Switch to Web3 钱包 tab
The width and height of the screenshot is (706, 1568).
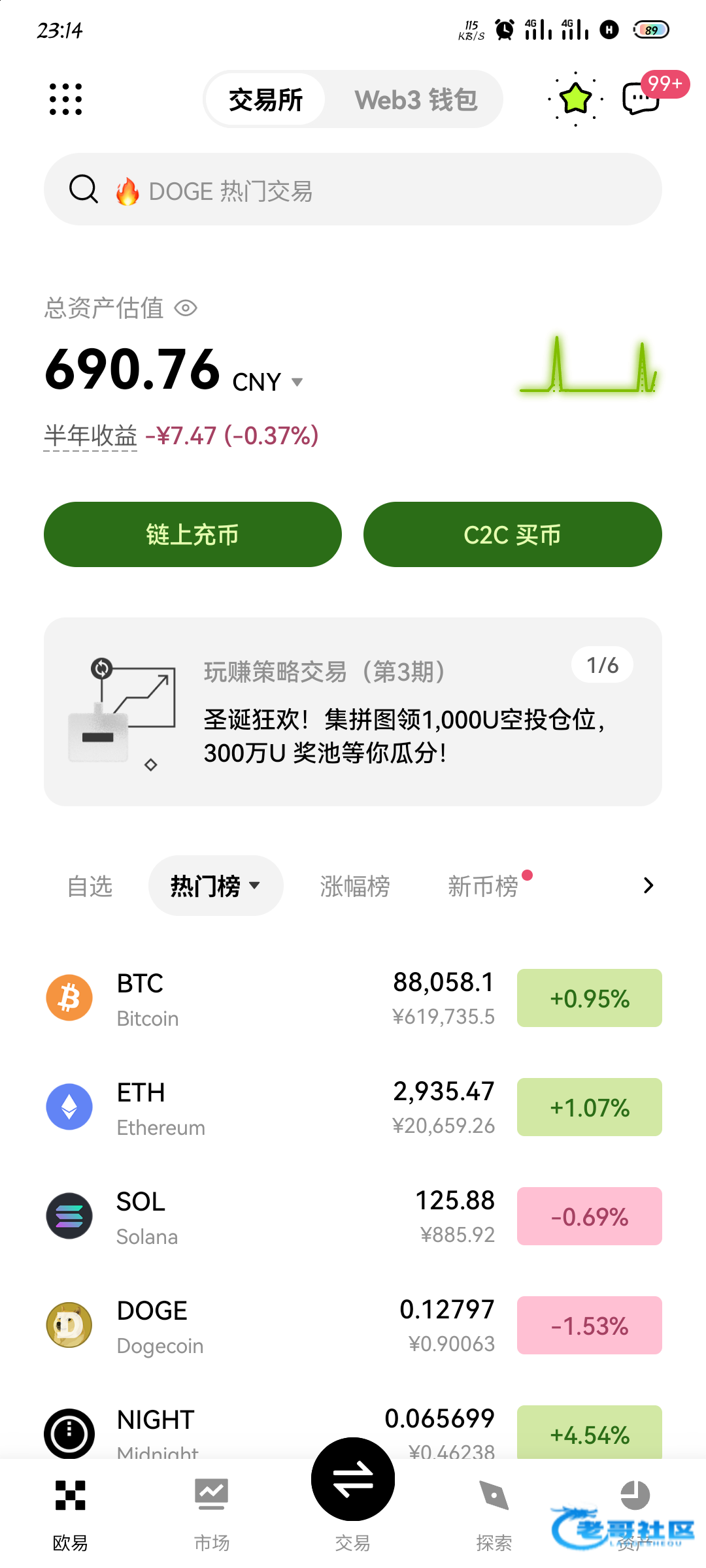416,100
